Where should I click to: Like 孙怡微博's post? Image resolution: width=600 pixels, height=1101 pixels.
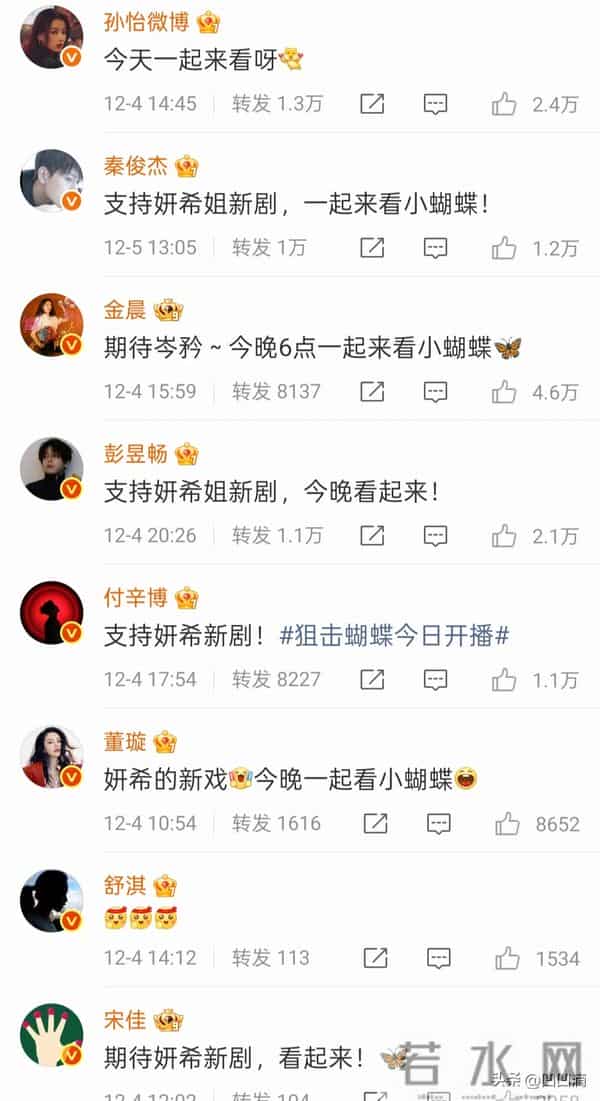point(504,104)
